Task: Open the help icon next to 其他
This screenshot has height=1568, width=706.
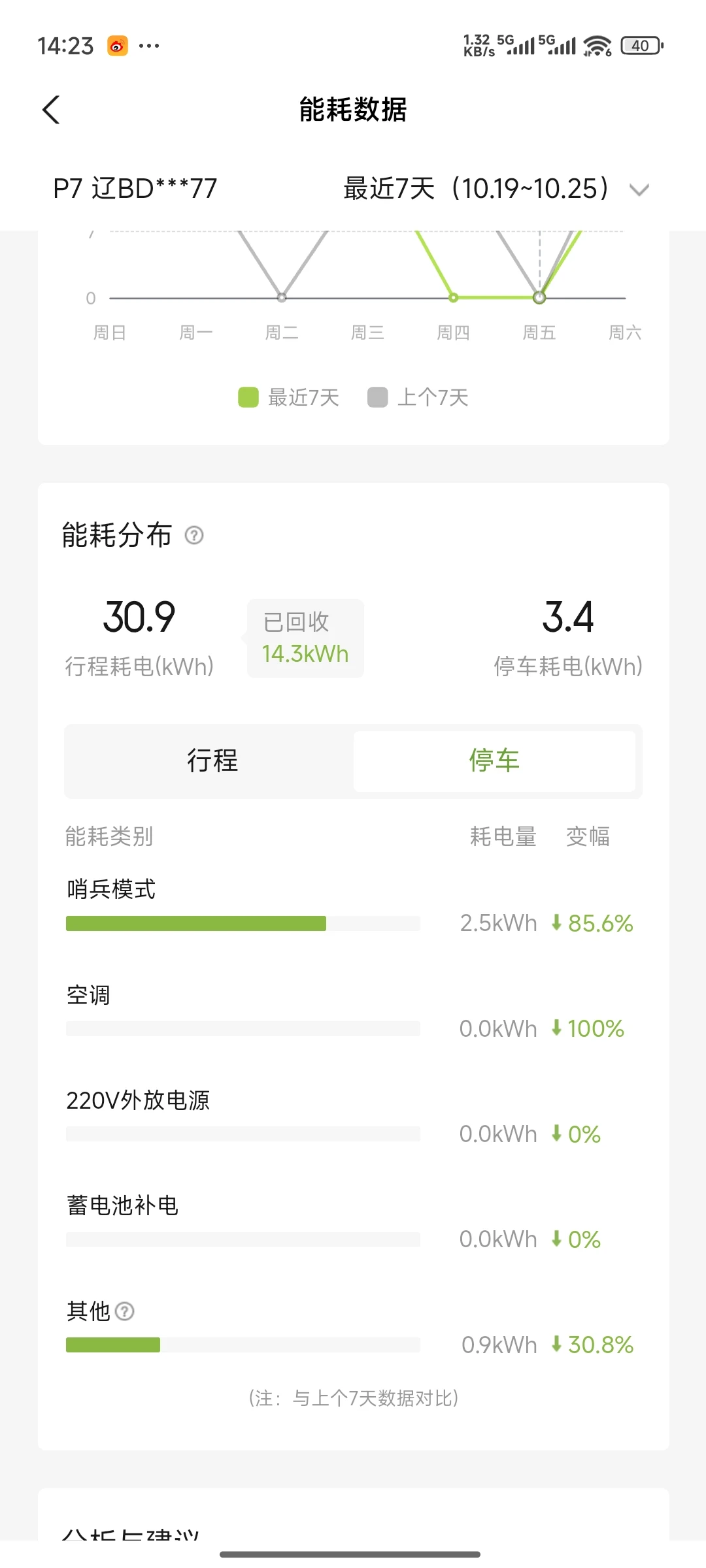Action: pyautogui.click(x=124, y=1311)
